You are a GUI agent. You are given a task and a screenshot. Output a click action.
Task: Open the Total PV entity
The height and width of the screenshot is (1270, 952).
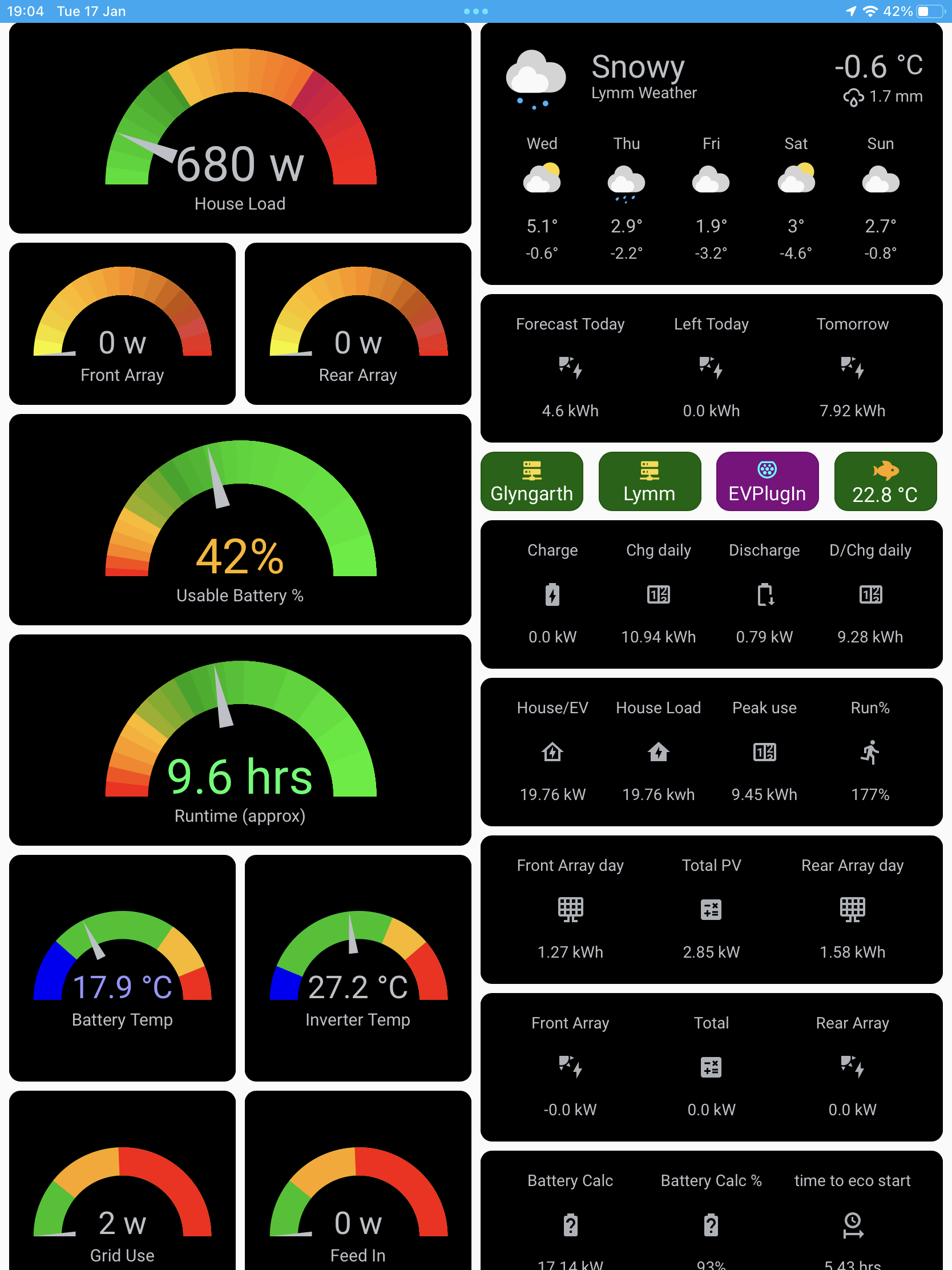[711, 910]
